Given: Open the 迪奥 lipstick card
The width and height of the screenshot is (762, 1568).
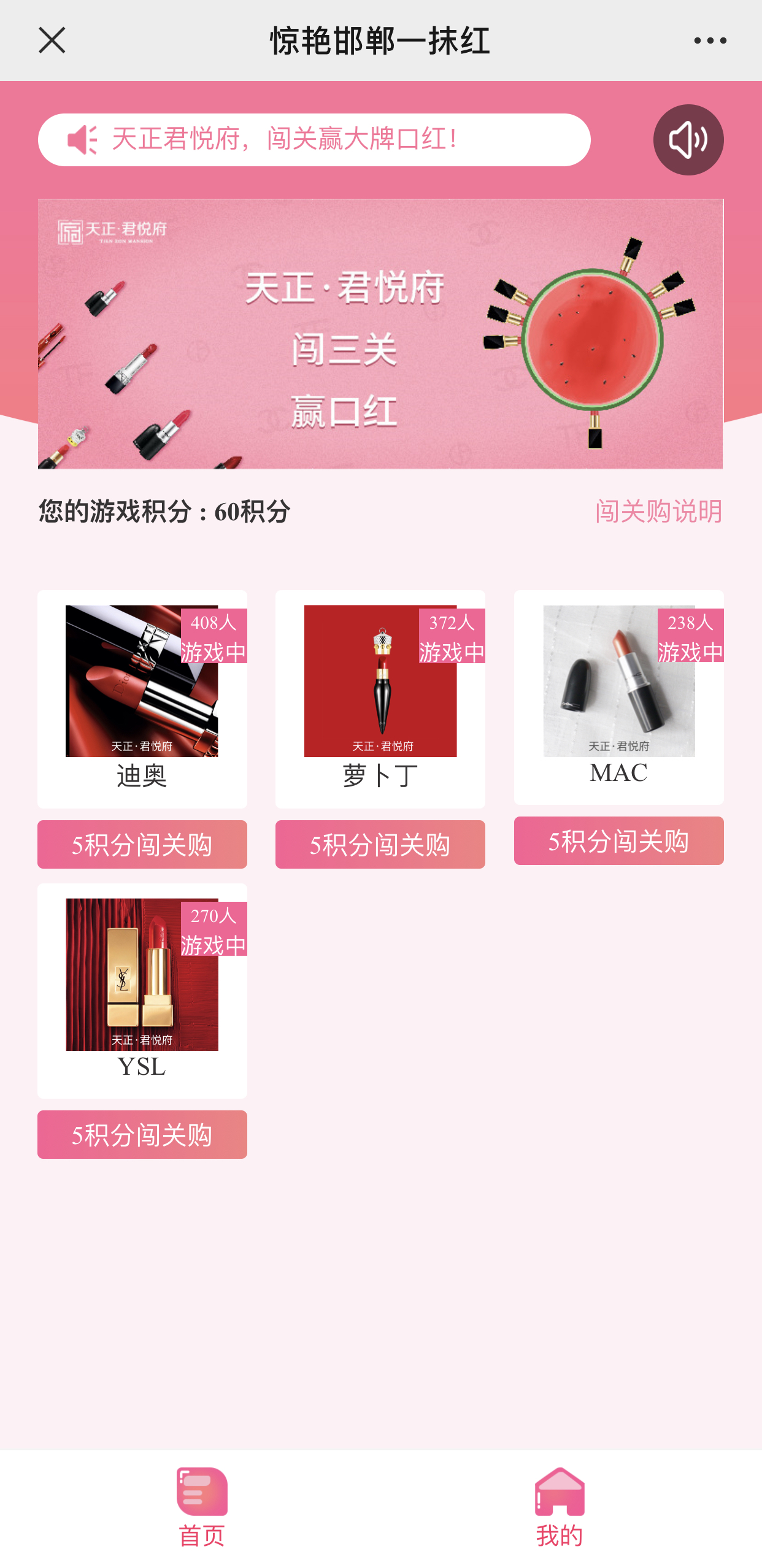Looking at the screenshot, I should click(142, 698).
